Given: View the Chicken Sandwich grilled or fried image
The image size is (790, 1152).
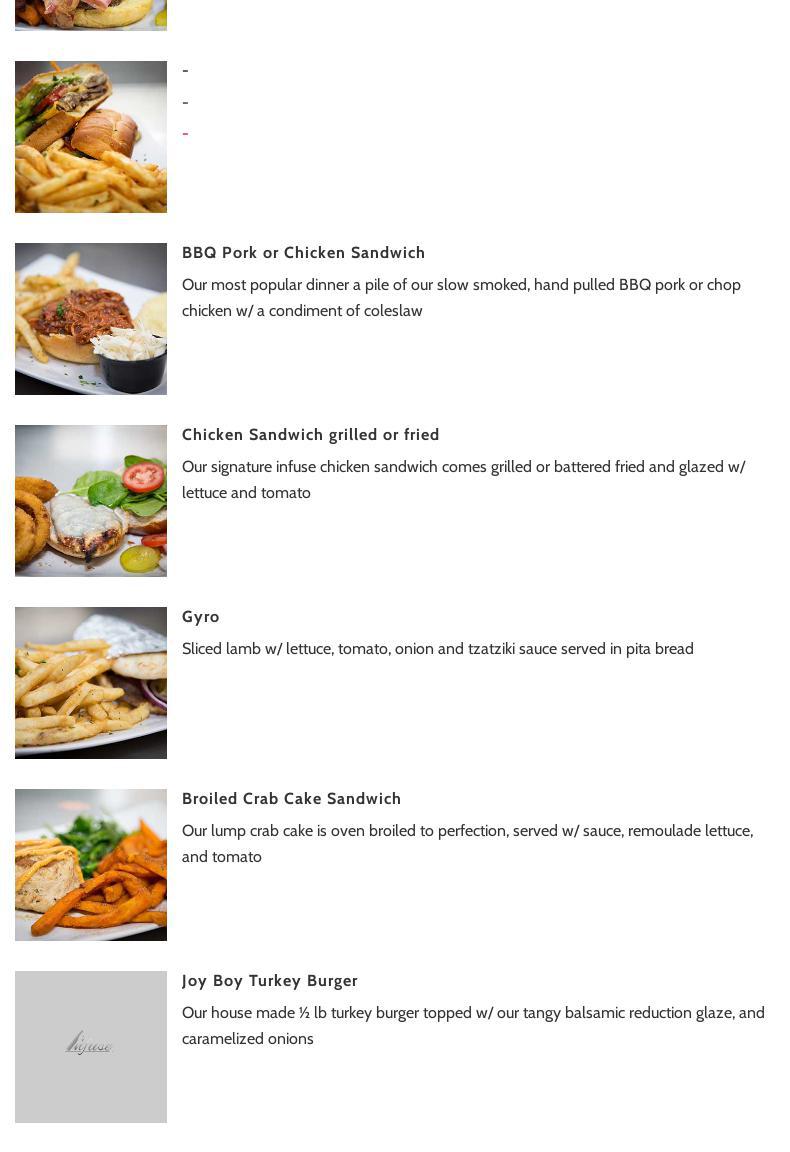Looking at the screenshot, I should (91, 501).
